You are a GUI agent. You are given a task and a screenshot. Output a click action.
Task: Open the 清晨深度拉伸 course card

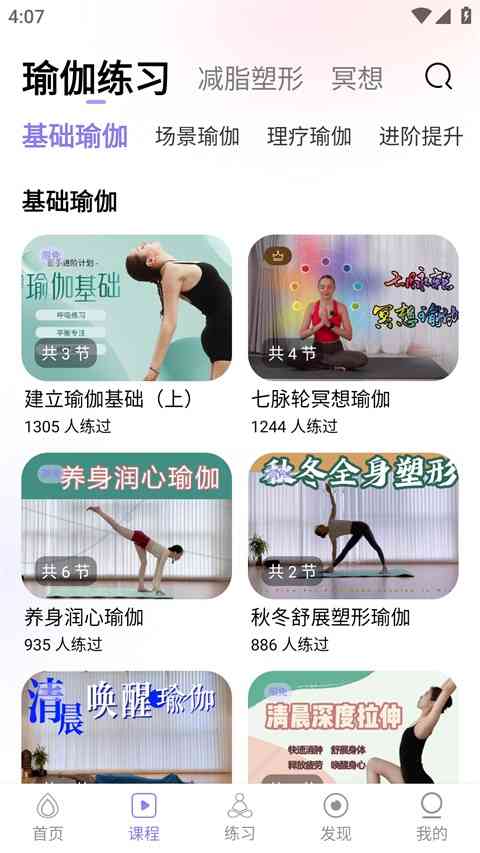353,727
